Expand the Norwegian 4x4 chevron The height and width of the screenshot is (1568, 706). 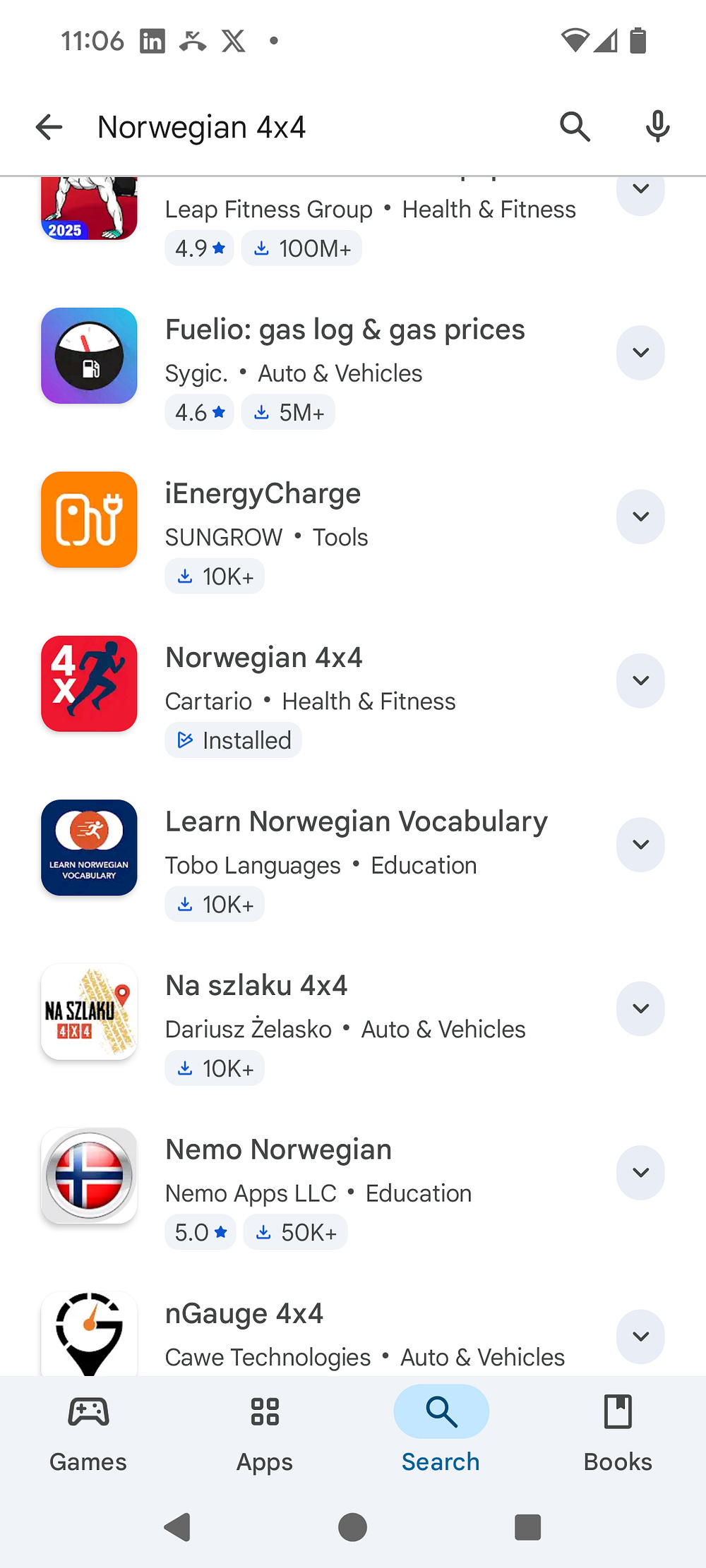coord(640,680)
